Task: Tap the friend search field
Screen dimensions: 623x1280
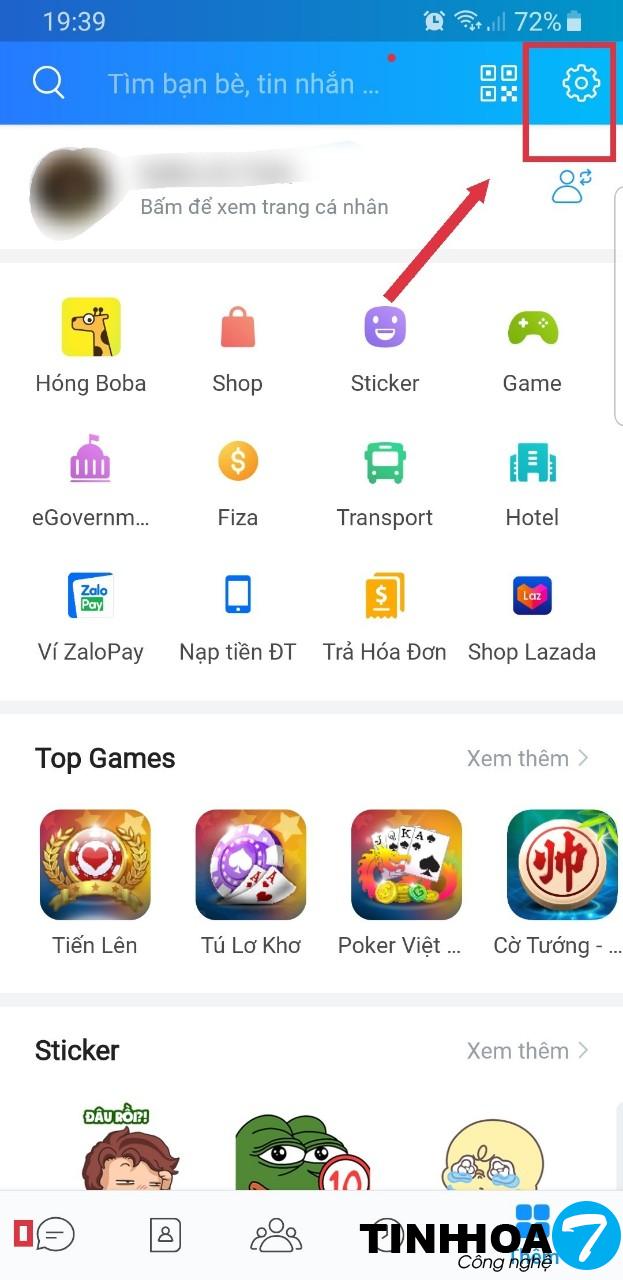Action: (x=244, y=84)
